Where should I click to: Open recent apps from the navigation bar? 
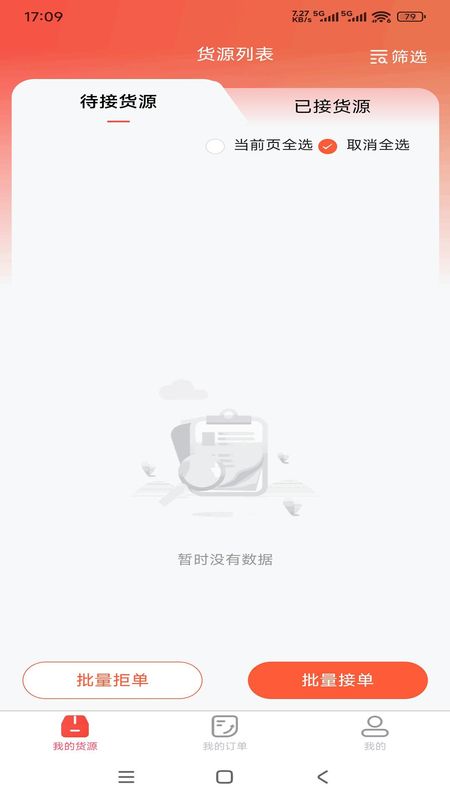coord(126,777)
